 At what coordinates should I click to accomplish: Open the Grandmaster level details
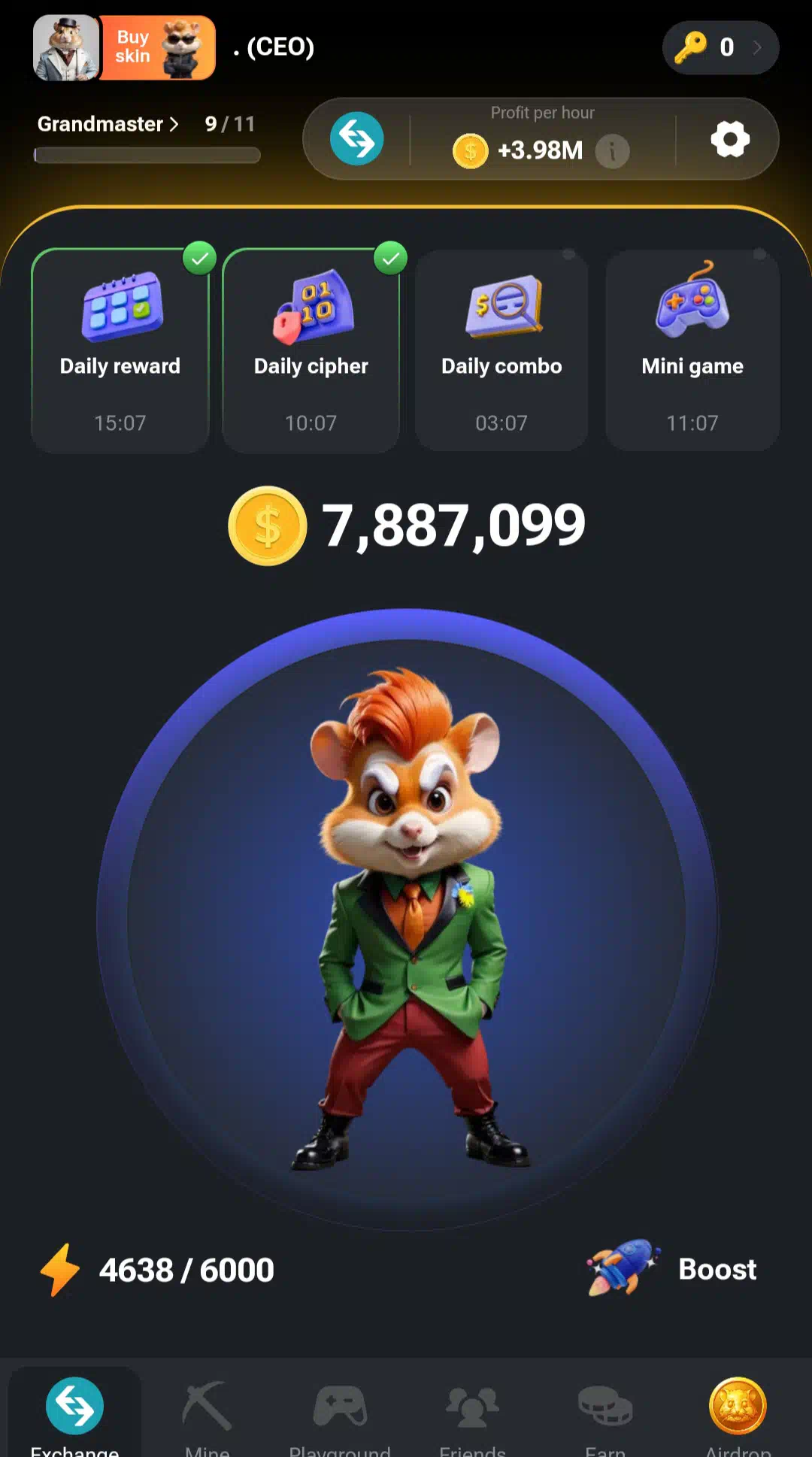tap(108, 124)
